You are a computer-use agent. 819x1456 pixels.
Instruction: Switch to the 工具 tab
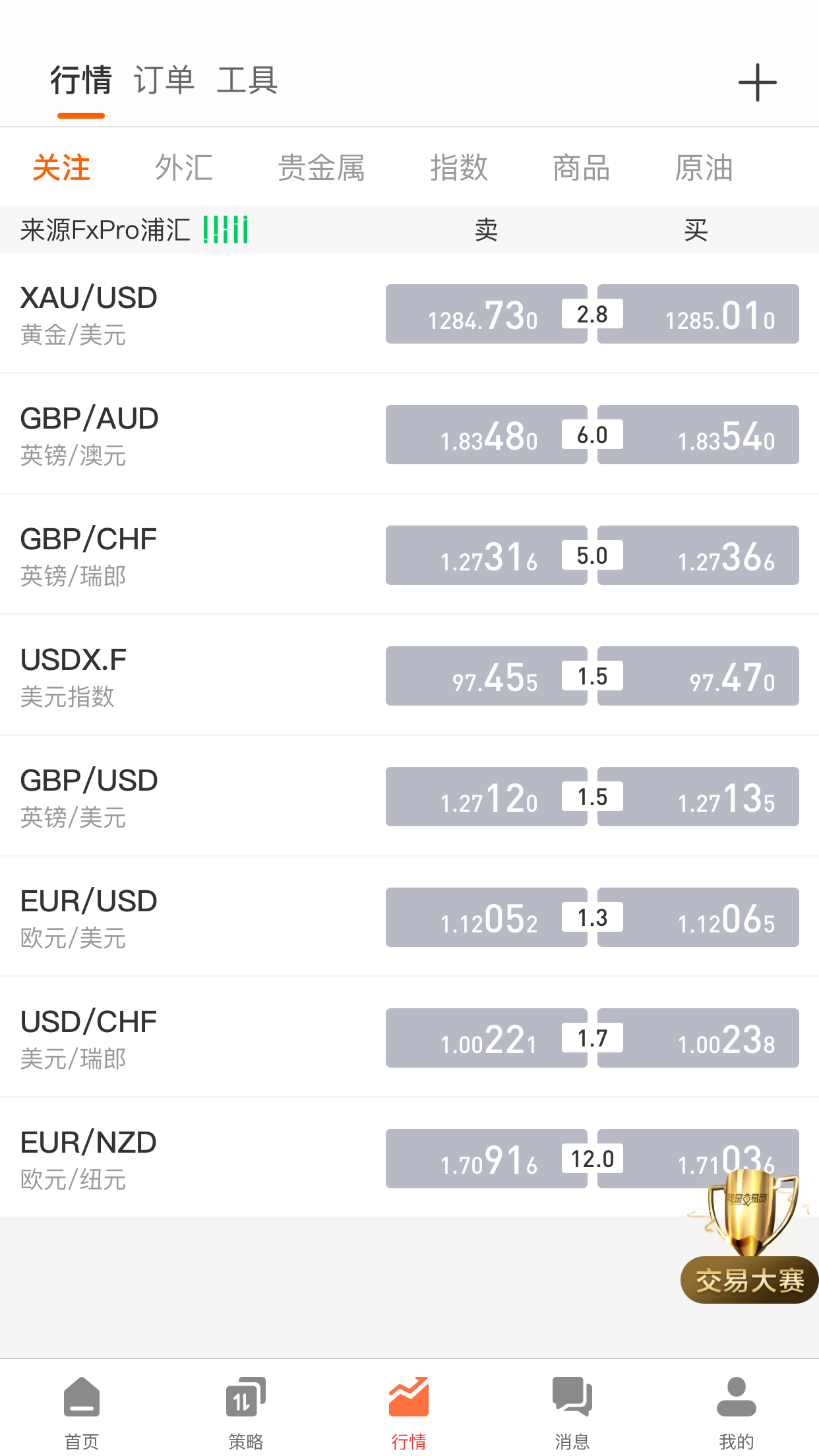[x=247, y=80]
